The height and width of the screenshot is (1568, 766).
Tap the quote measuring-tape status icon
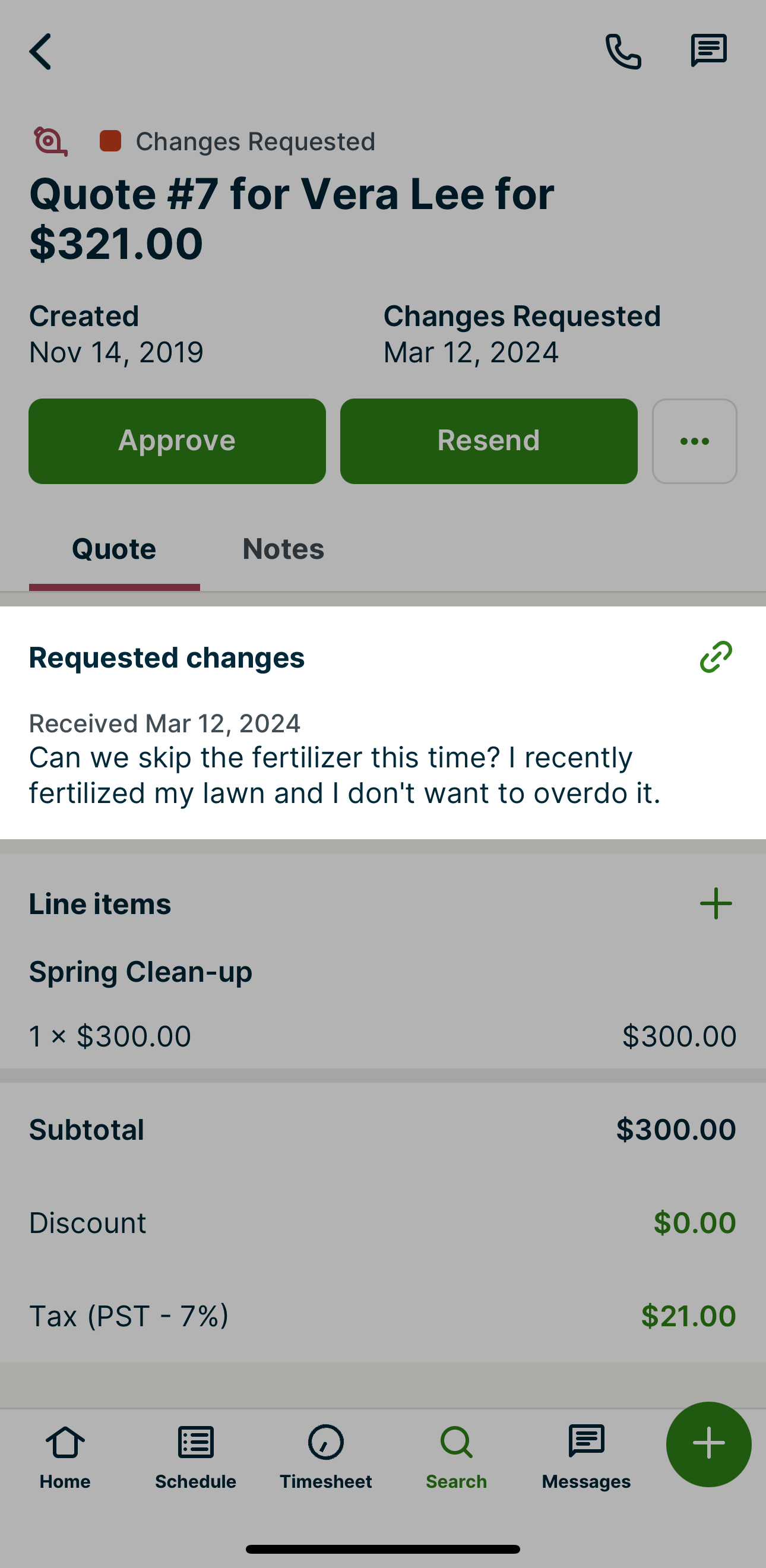point(50,141)
